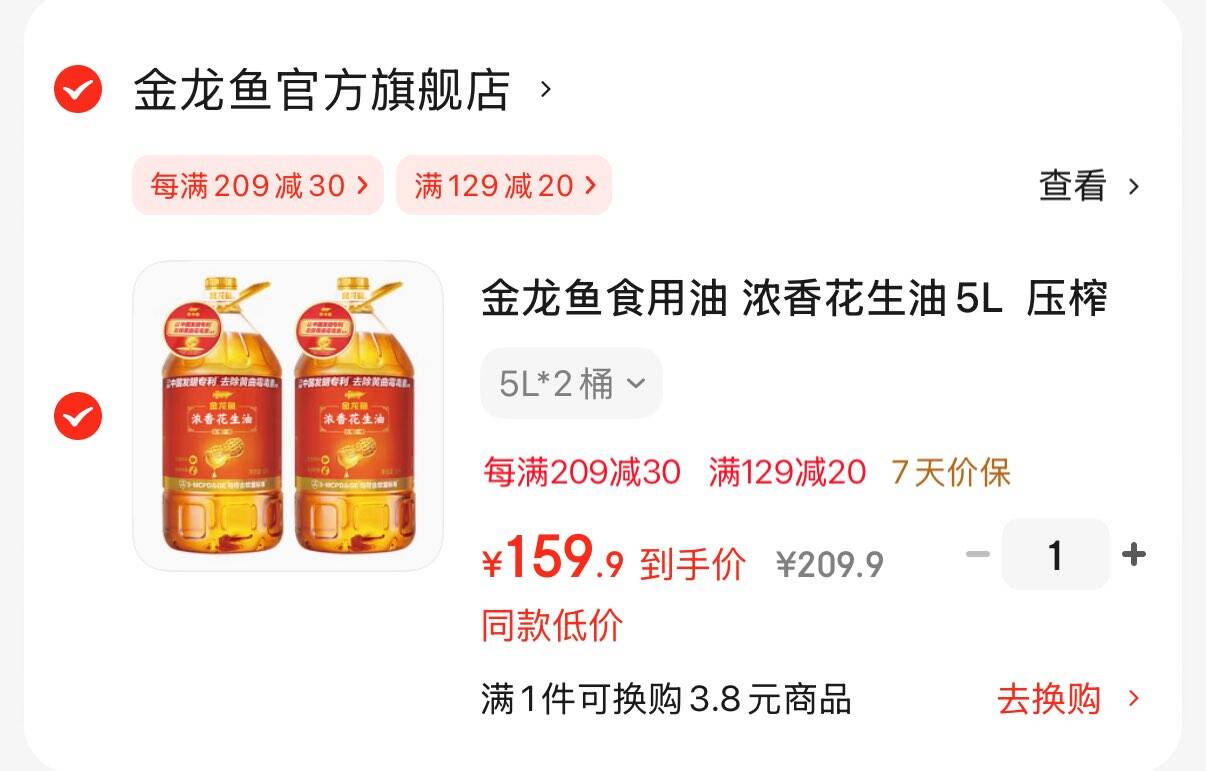1206x771 pixels.
Task: Tap the 每满209减30 coupon chip
Action: 258,185
